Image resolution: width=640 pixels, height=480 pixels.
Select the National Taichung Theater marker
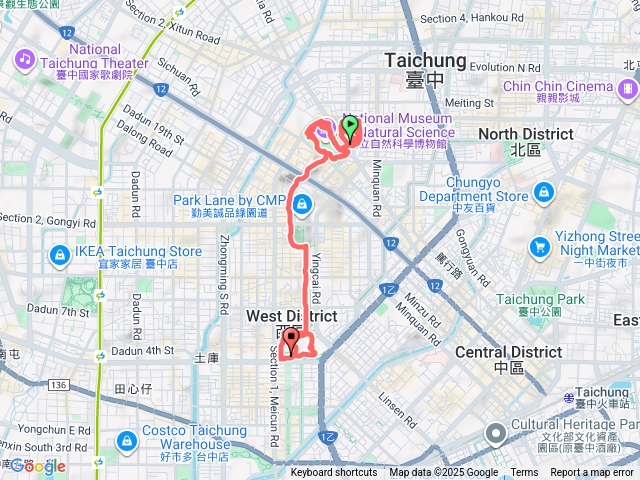point(24,60)
